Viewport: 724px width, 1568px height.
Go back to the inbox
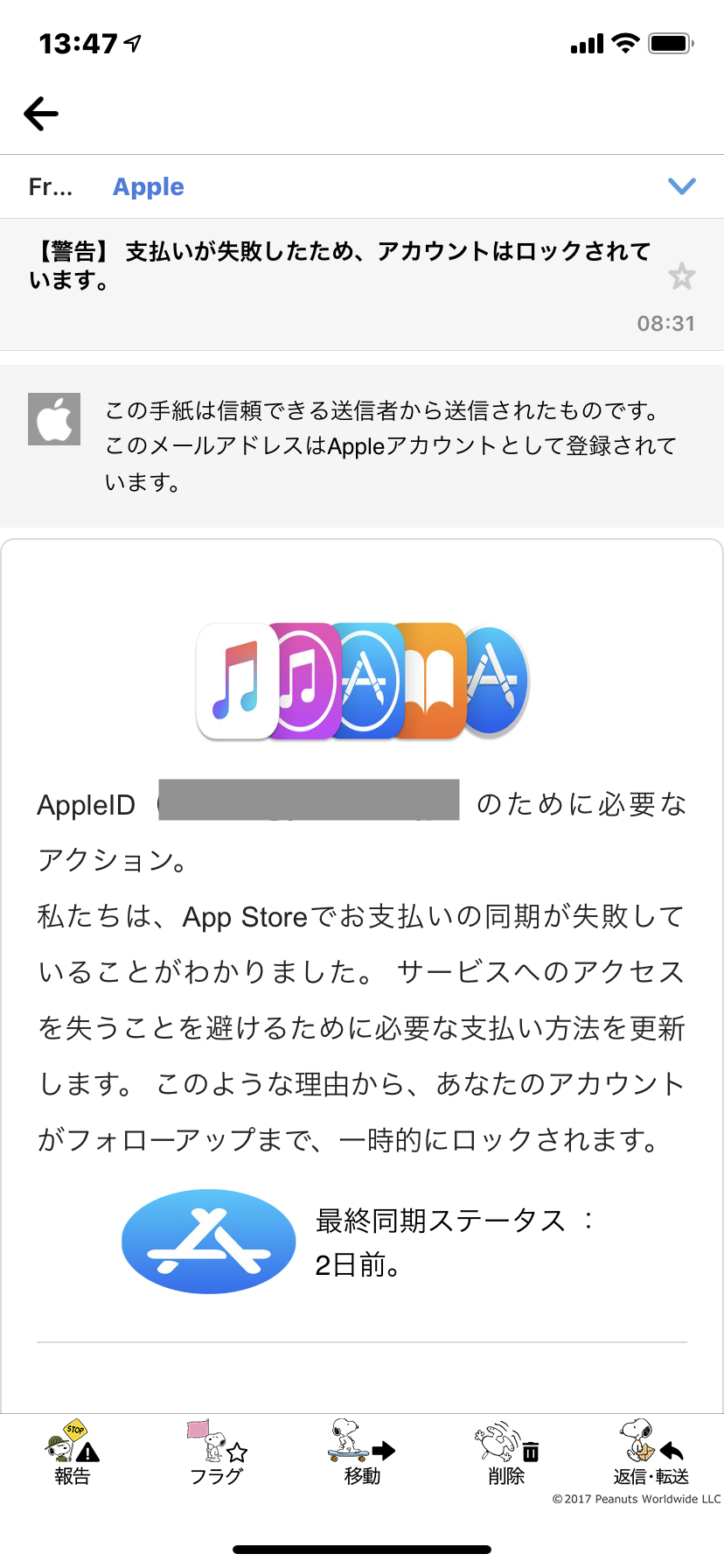(x=41, y=114)
